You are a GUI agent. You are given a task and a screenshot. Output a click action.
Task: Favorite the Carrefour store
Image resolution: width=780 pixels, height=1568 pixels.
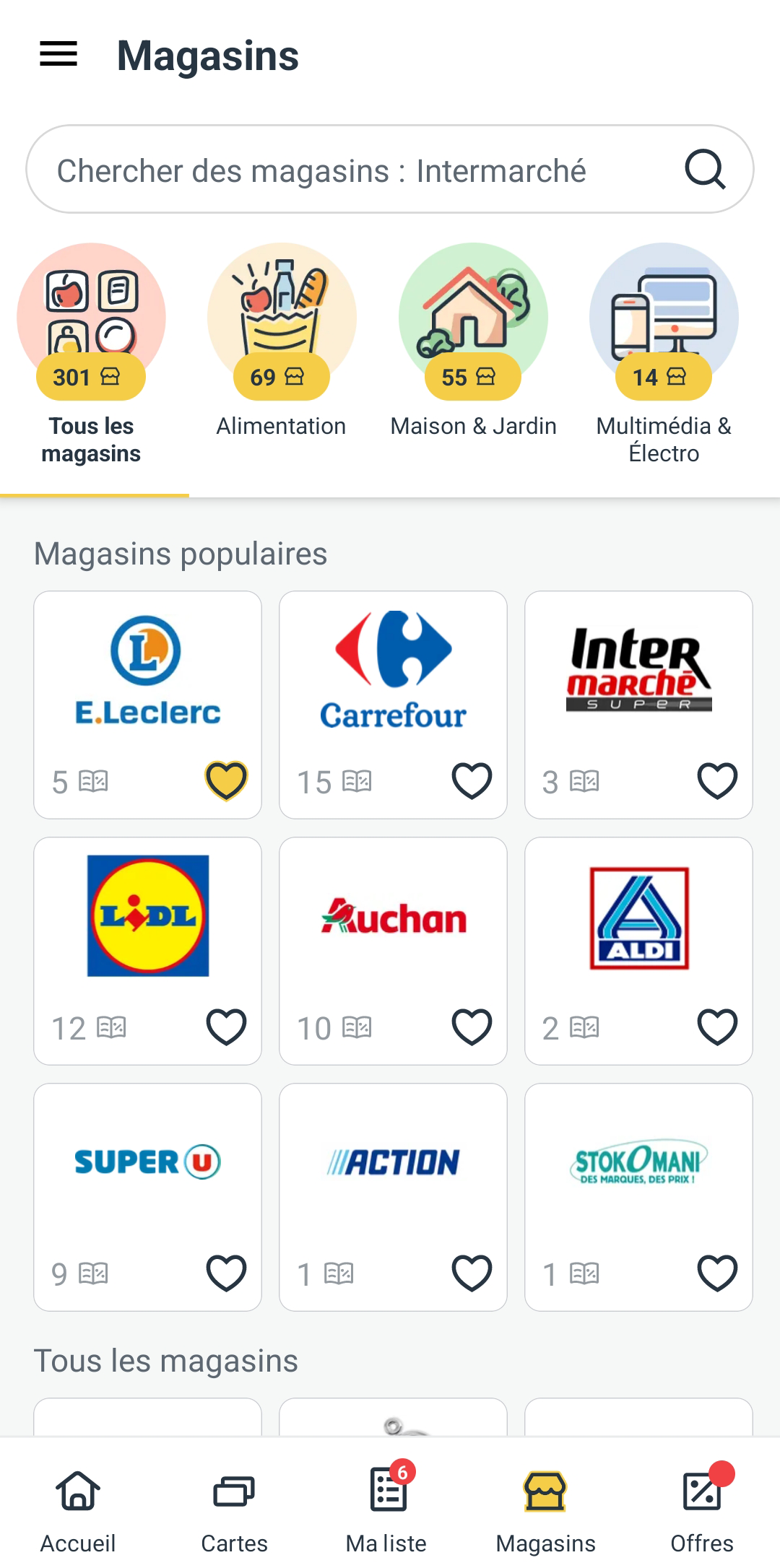[x=472, y=781]
